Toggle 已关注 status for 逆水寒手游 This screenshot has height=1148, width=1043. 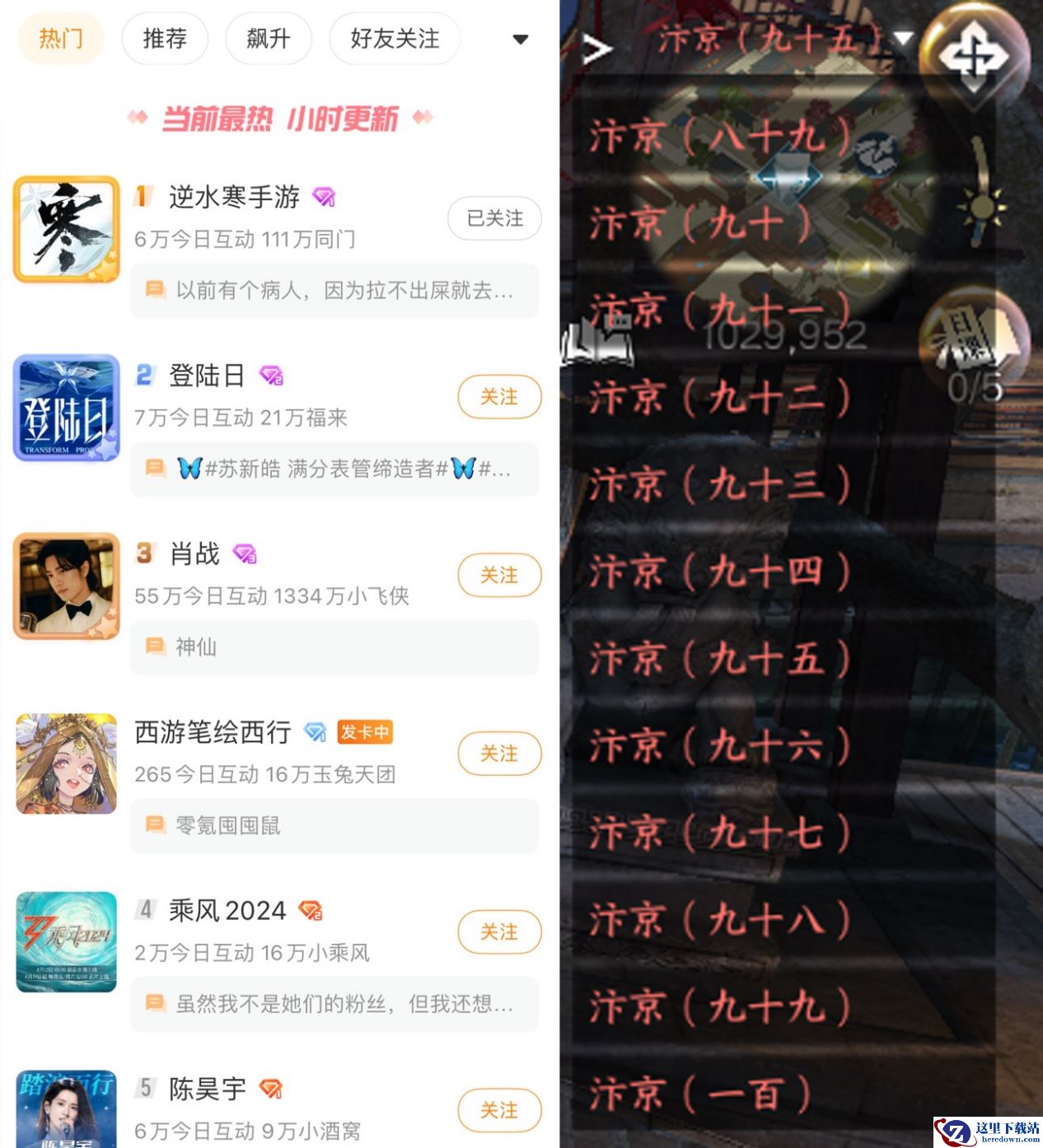pos(493,218)
